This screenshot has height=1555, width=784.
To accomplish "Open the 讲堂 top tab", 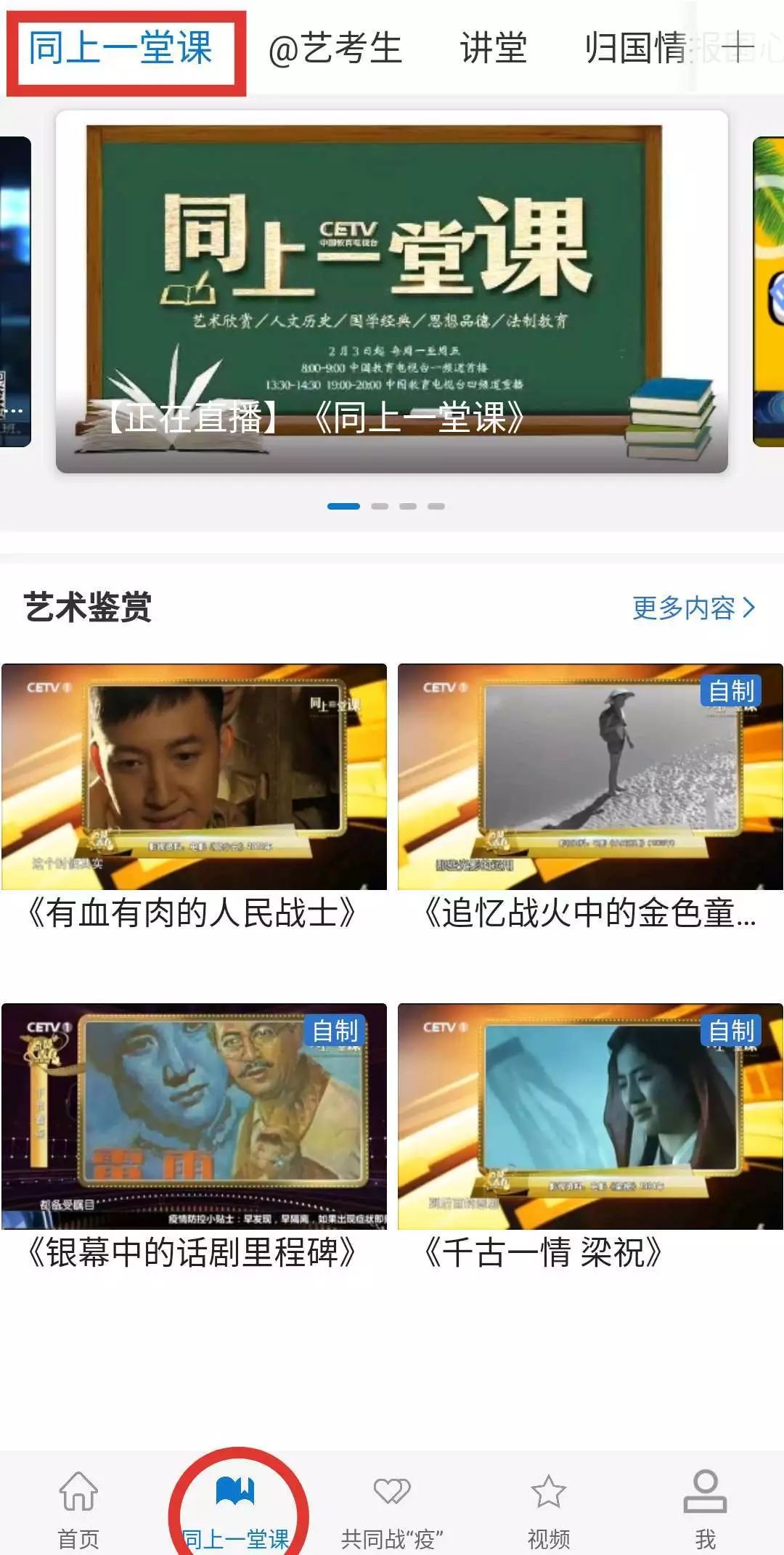I will pyautogui.click(x=494, y=49).
